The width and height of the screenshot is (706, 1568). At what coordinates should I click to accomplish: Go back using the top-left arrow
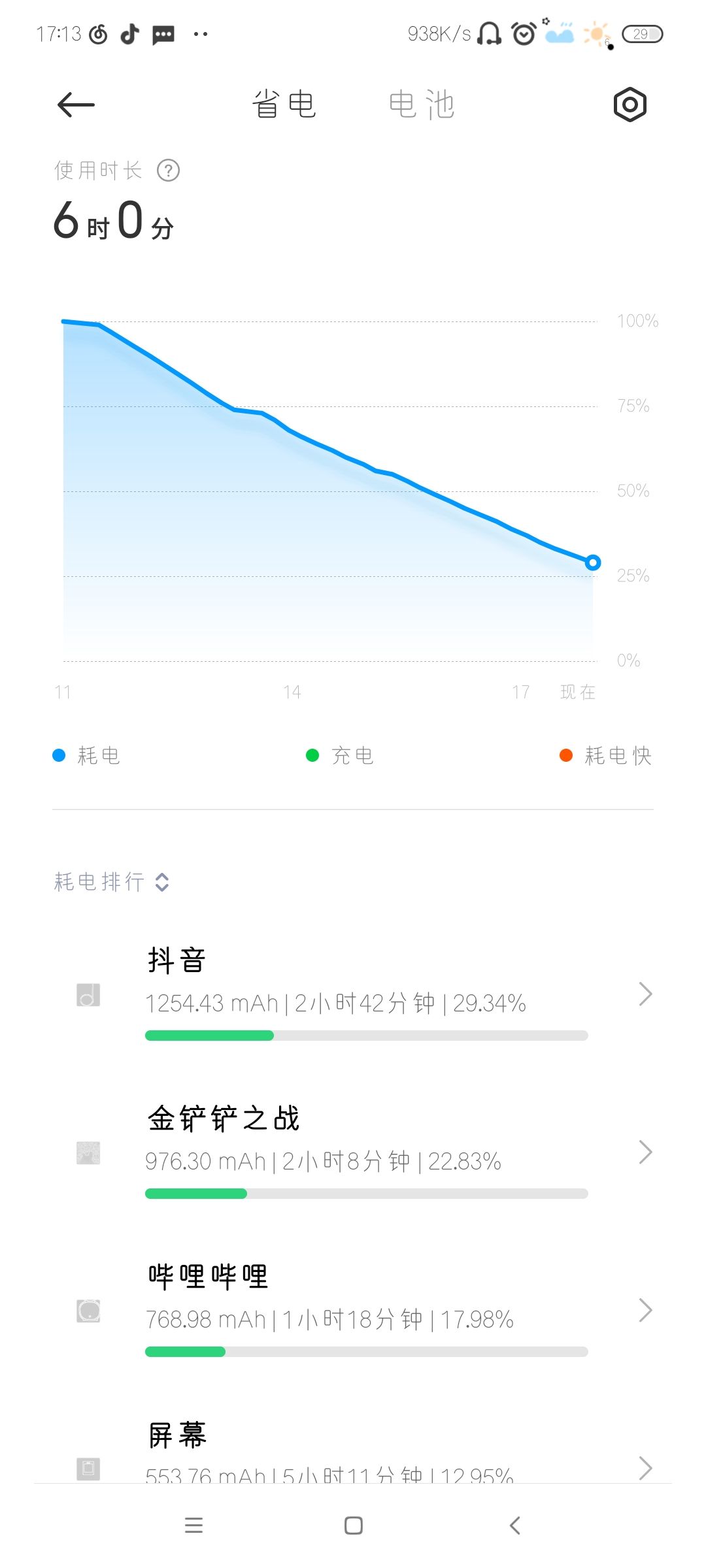[76, 105]
